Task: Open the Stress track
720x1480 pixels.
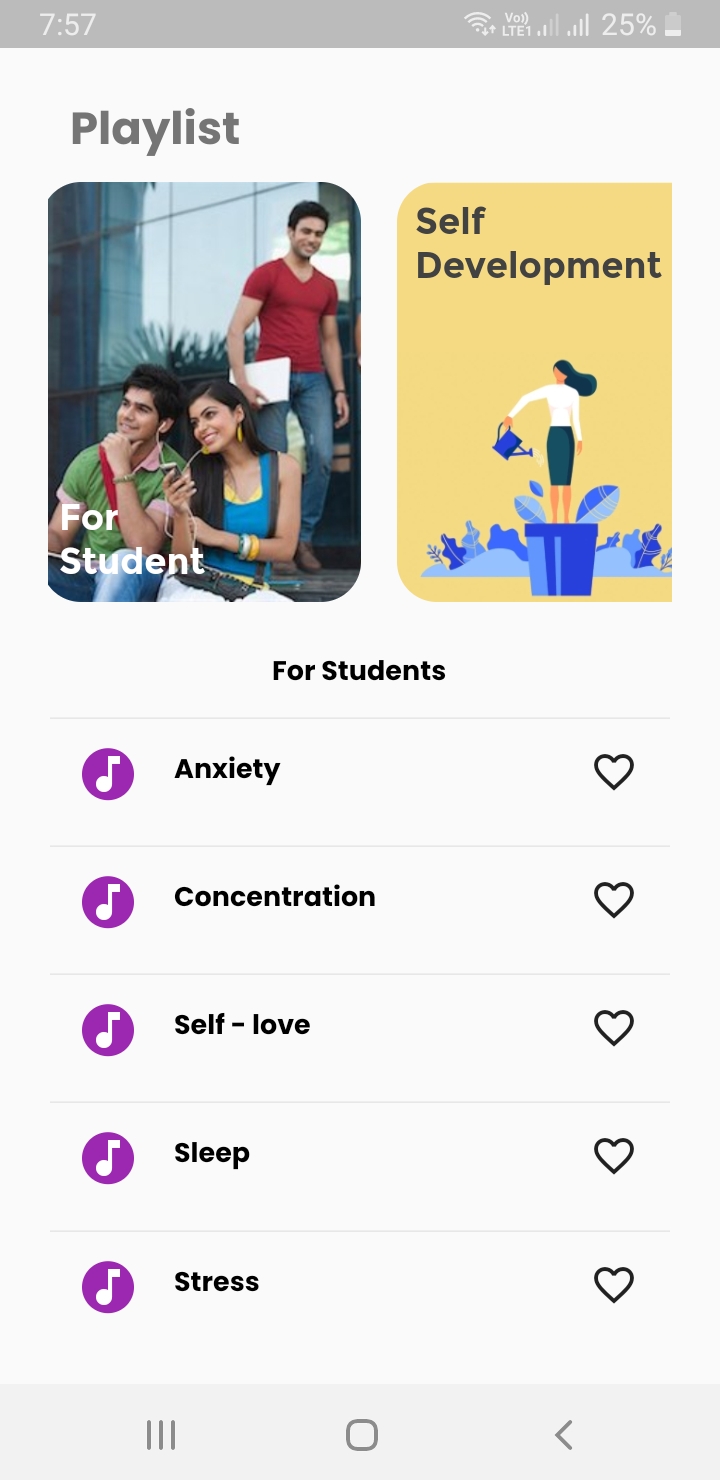Action: (x=216, y=1283)
